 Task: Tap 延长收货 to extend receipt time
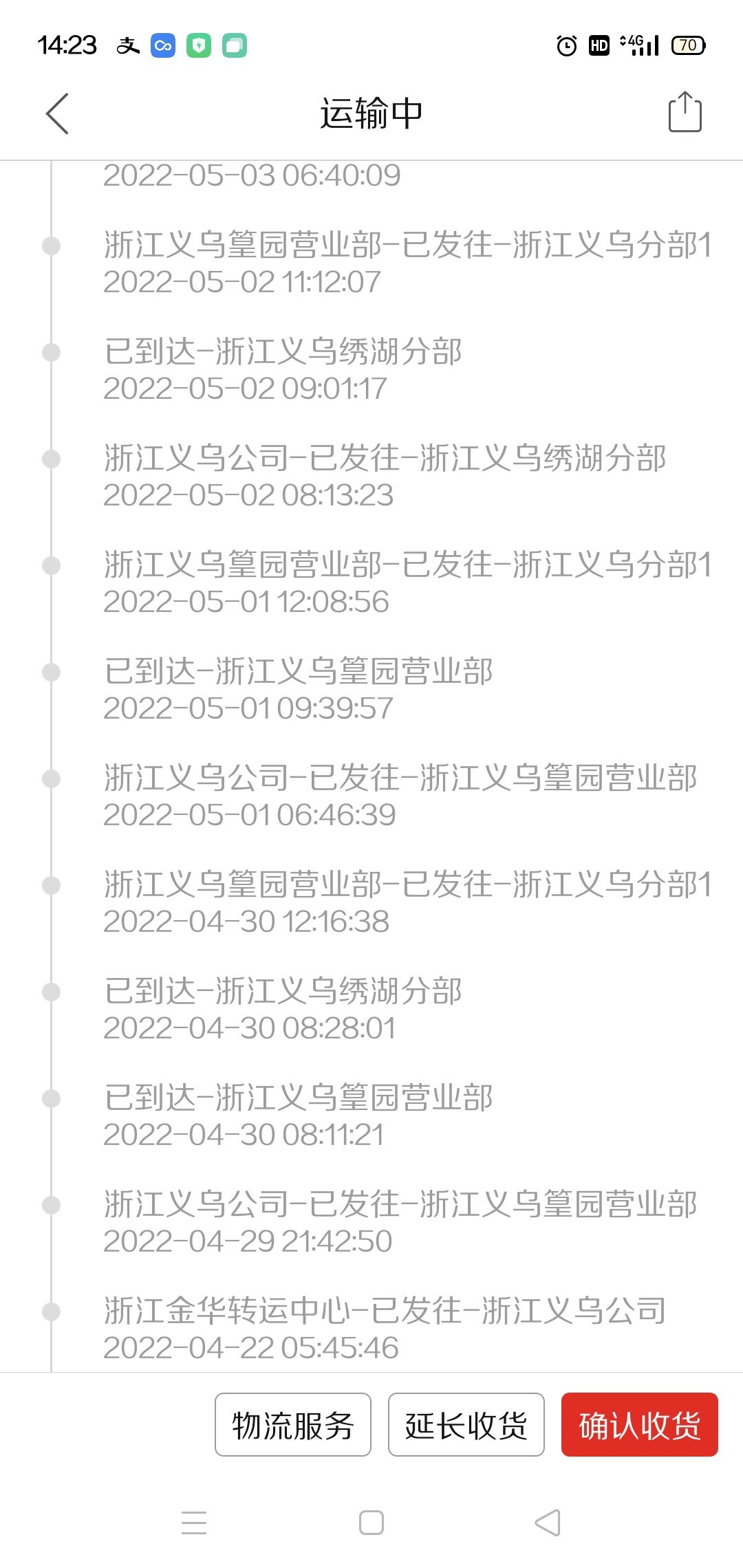(x=466, y=1425)
